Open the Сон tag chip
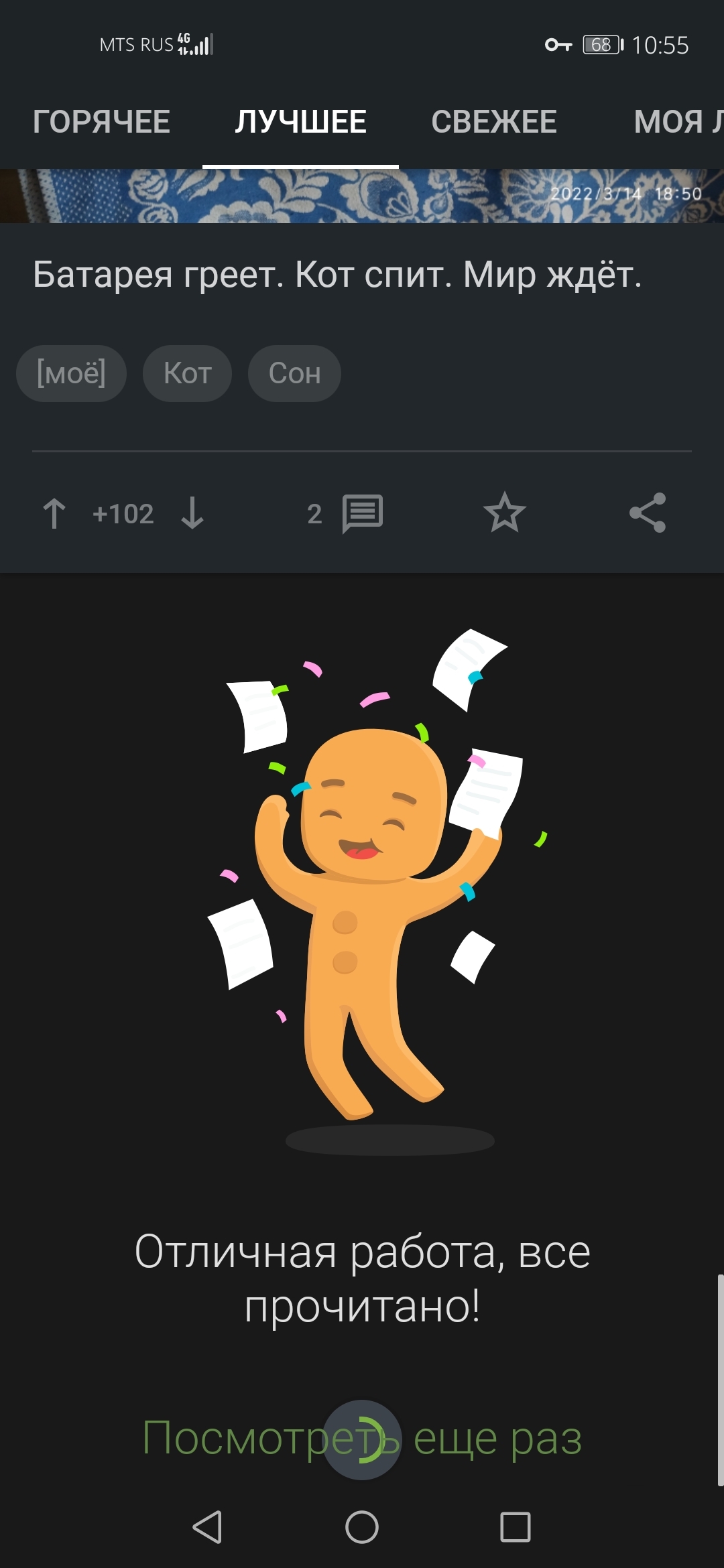Viewport: 724px width, 1568px height. [x=294, y=373]
